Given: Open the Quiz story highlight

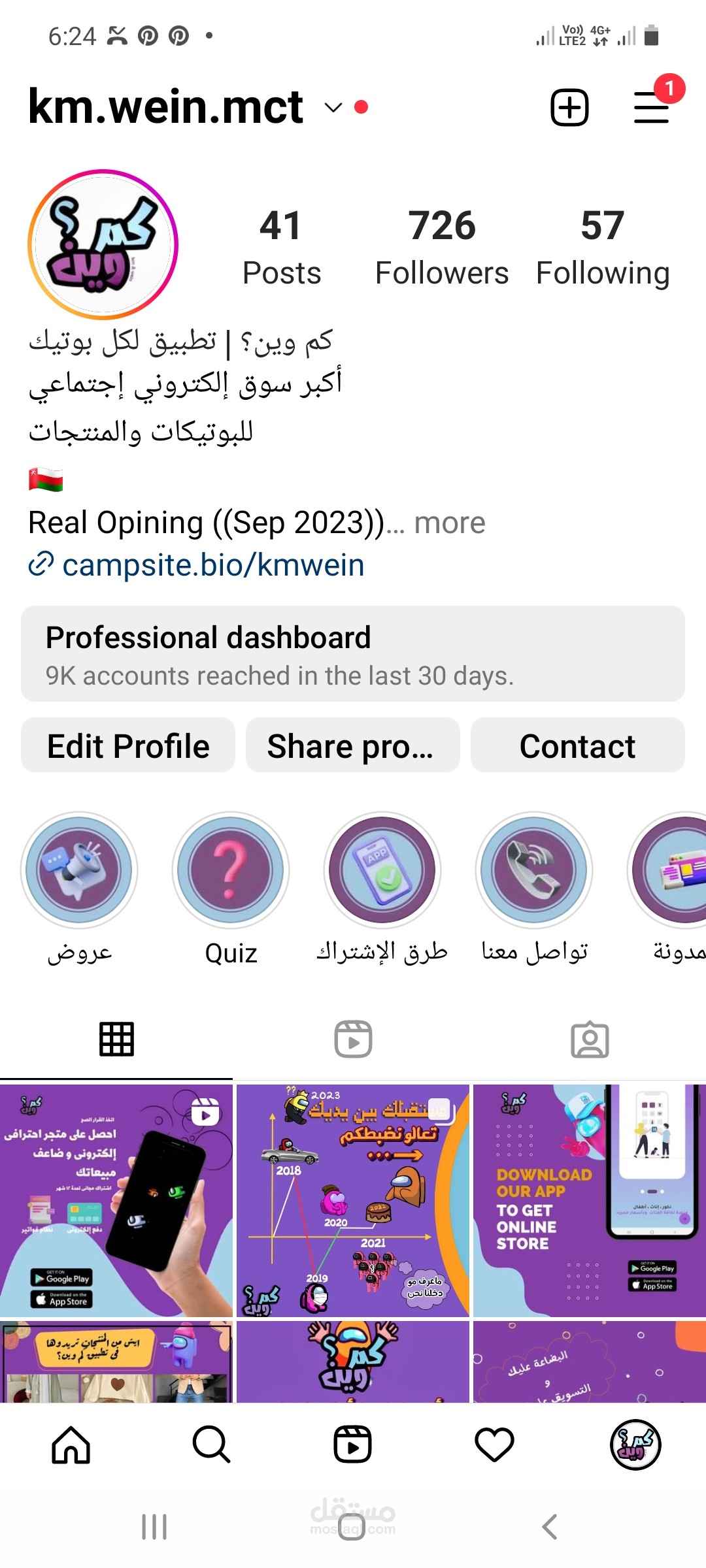Looking at the screenshot, I should (x=231, y=870).
